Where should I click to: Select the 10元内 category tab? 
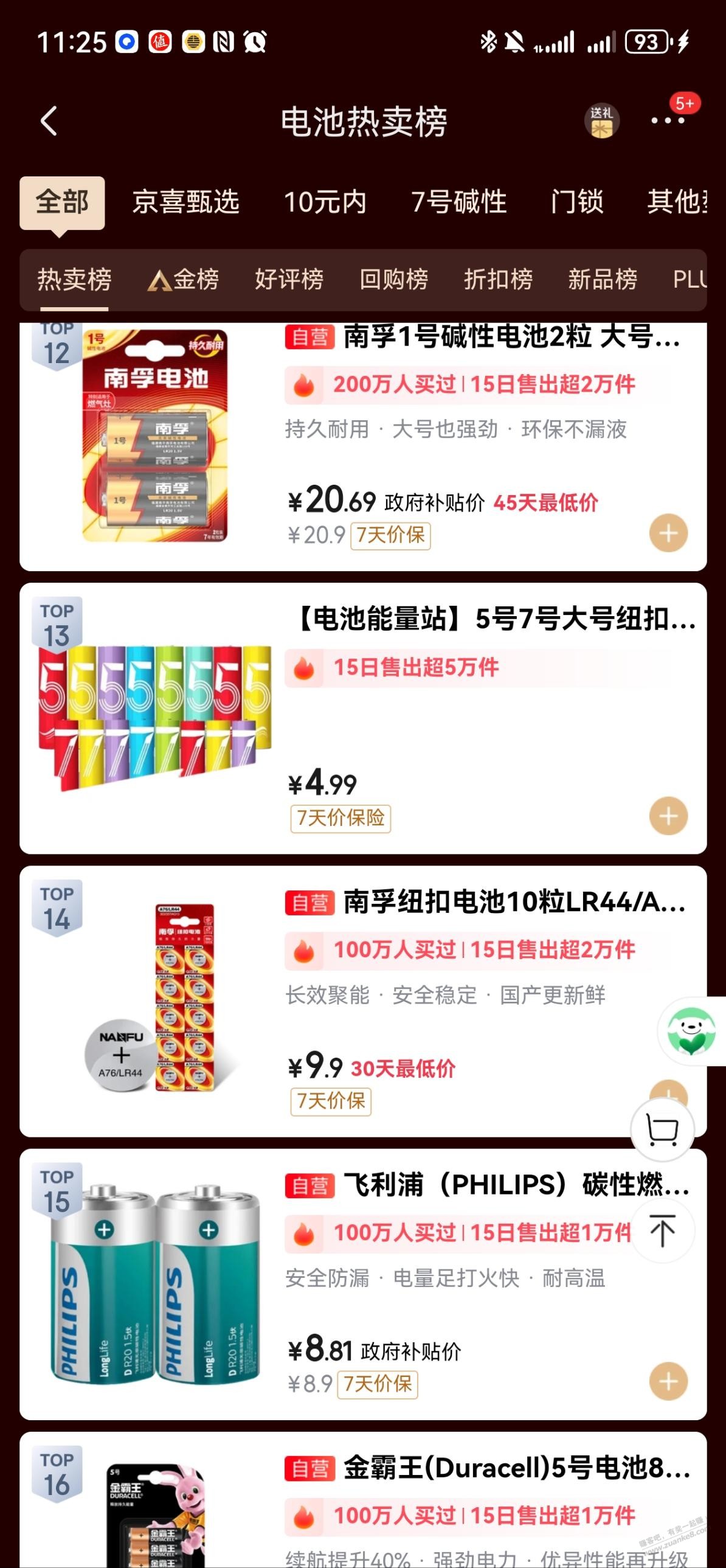pos(325,202)
